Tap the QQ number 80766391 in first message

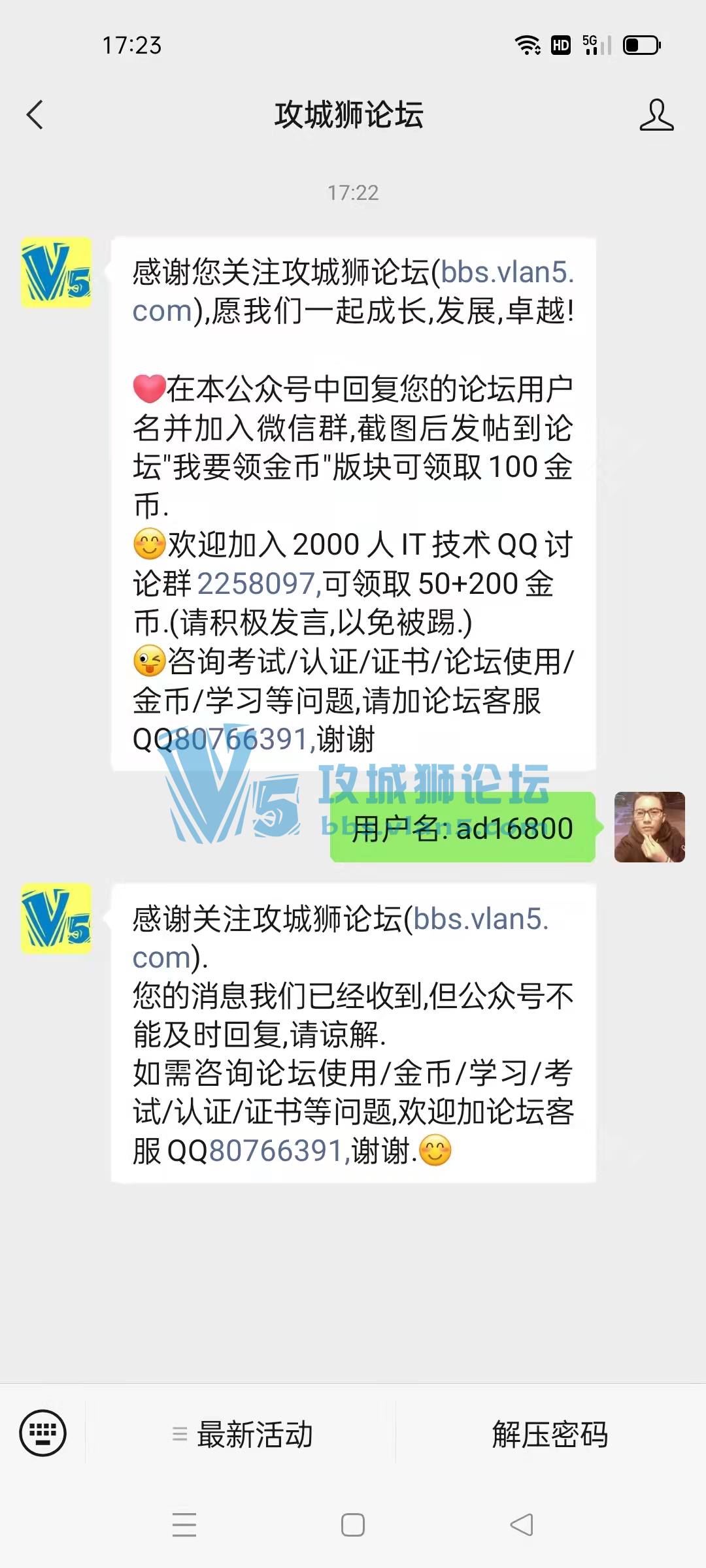pyautogui.click(x=242, y=740)
